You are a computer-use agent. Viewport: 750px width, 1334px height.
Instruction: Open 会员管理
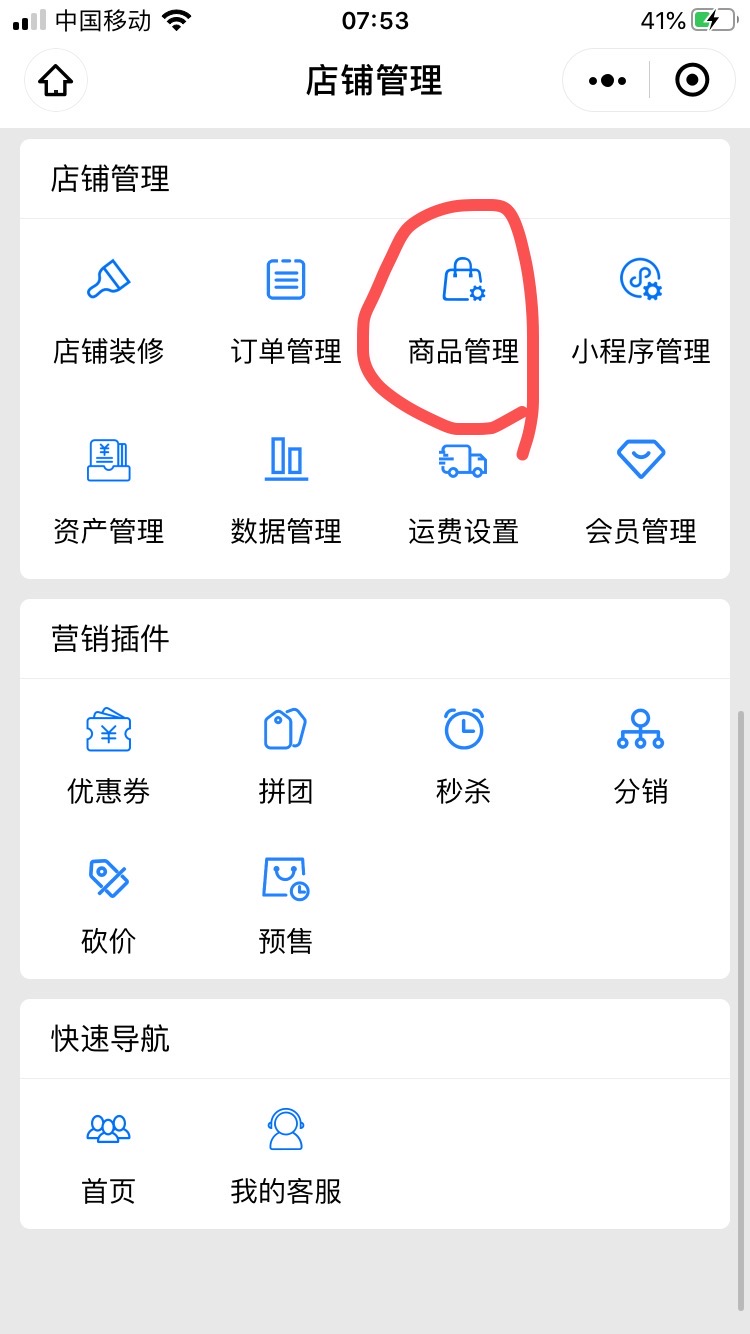641,490
